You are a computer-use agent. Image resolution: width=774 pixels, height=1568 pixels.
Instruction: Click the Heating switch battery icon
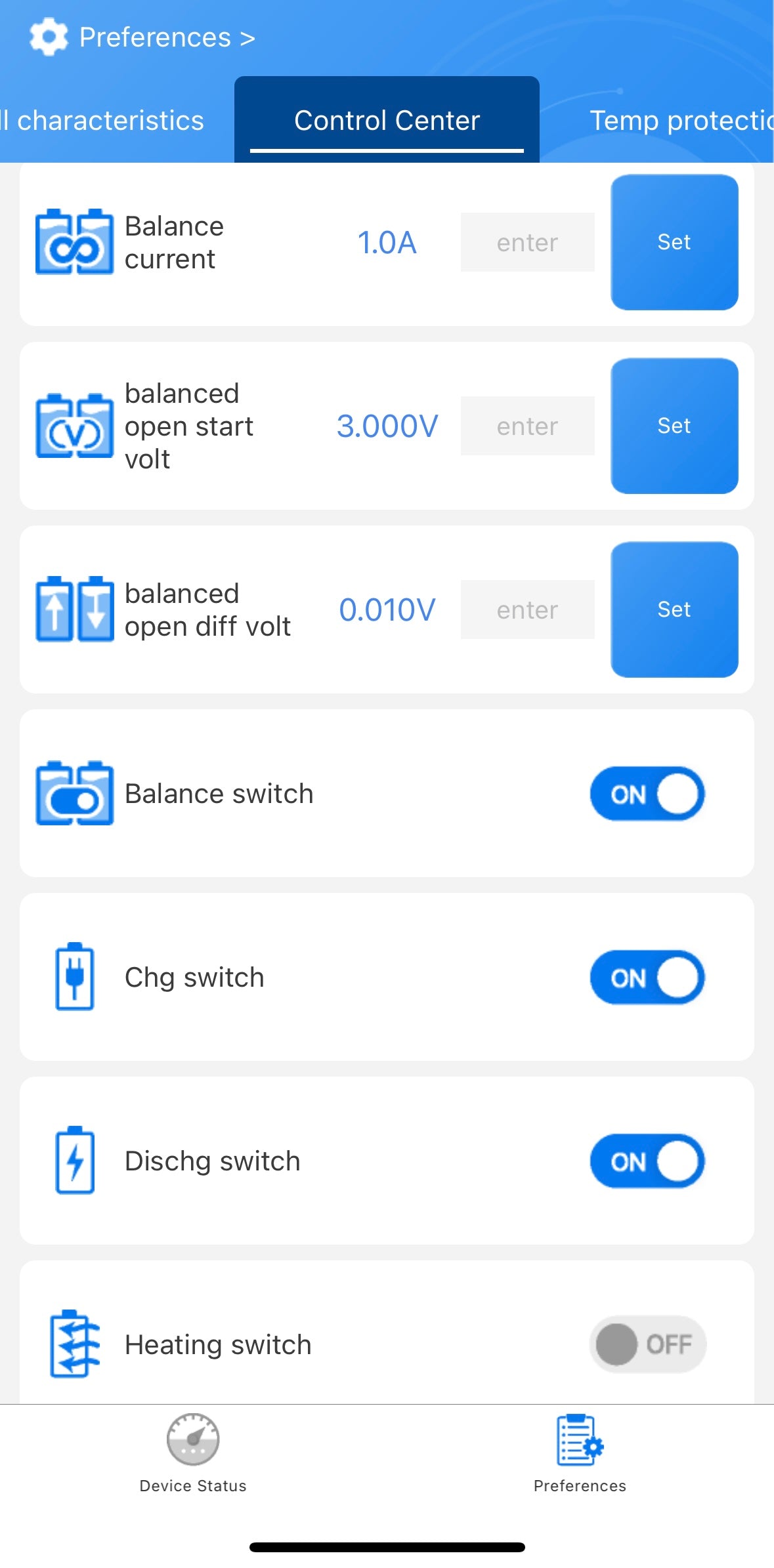(74, 1344)
